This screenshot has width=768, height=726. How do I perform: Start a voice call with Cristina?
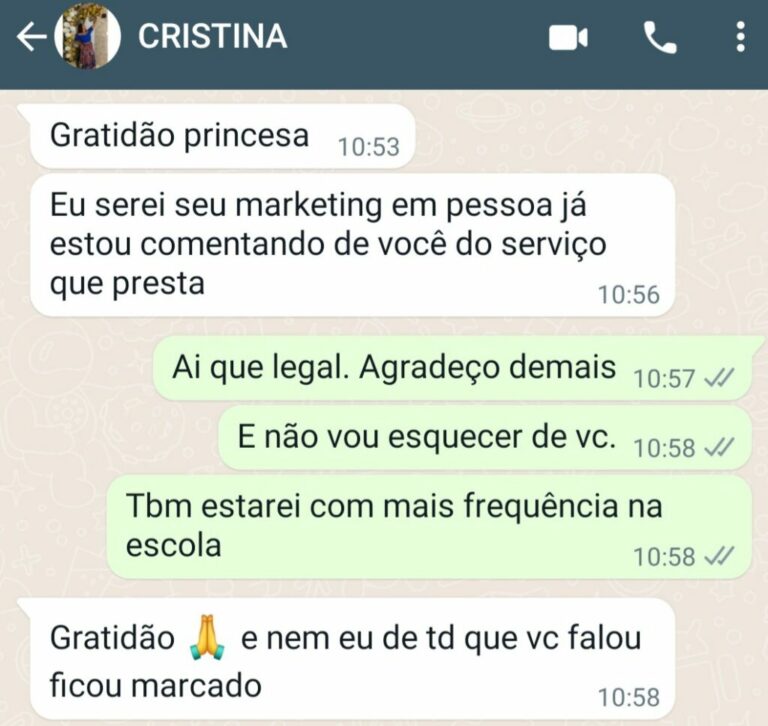(659, 38)
